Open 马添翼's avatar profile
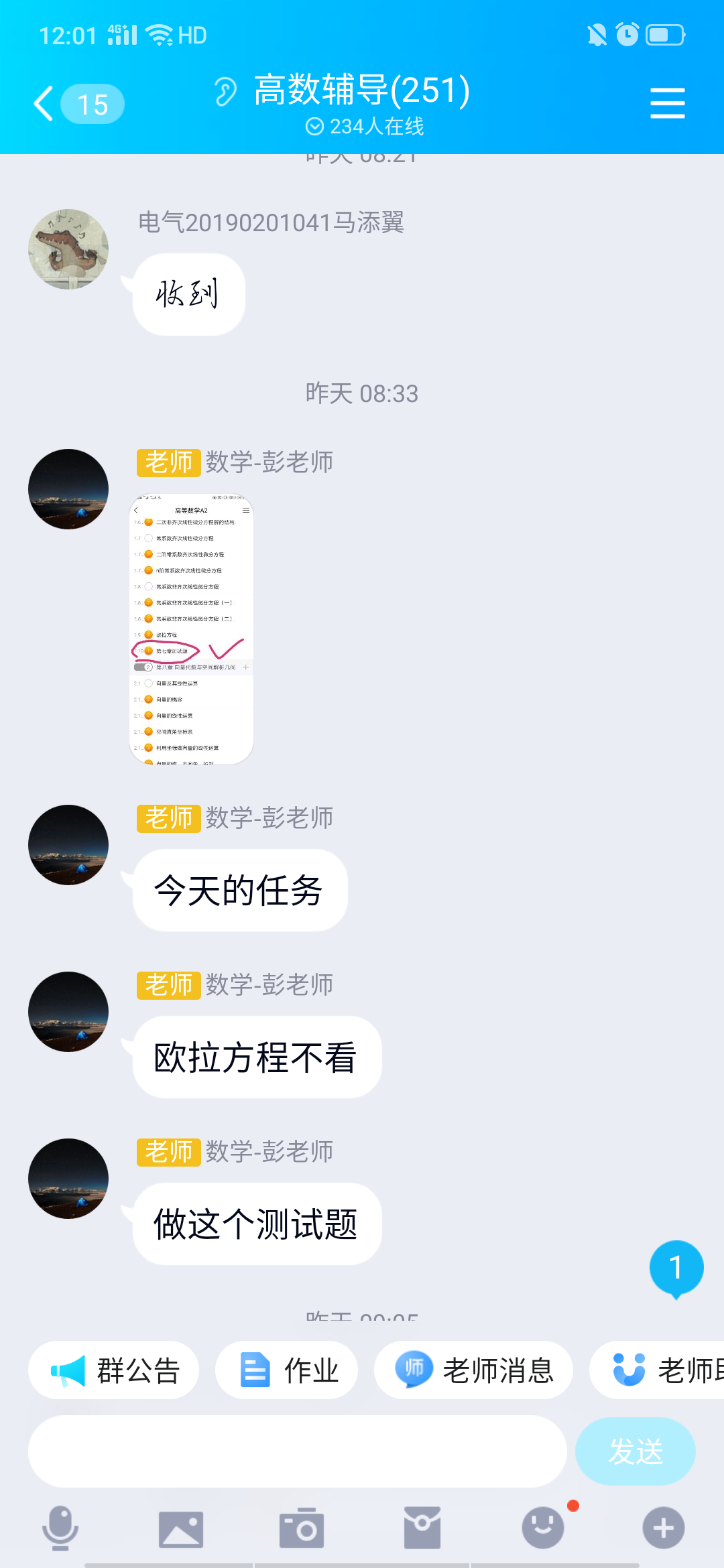This screenshot has width=724, height=1568. [x=68, y=249]
